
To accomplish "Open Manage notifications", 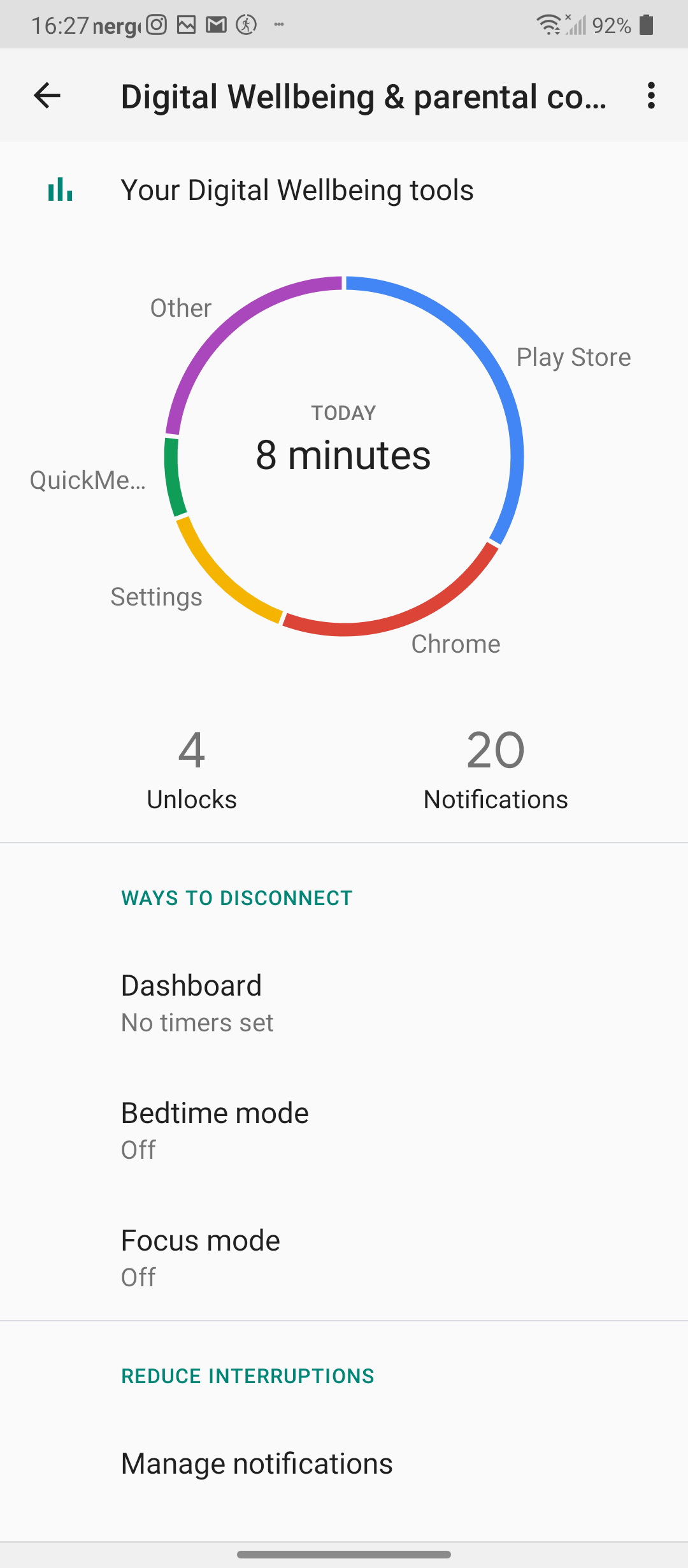I will (344, 1463).
